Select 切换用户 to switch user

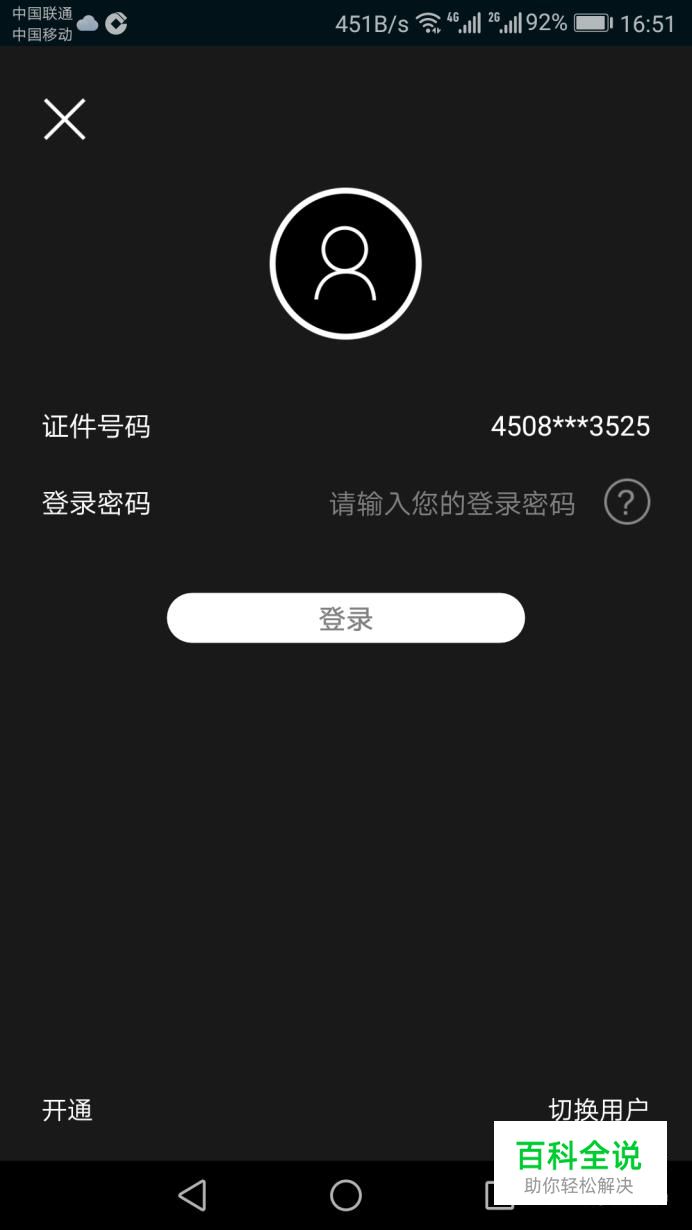tap(598, 1109)
